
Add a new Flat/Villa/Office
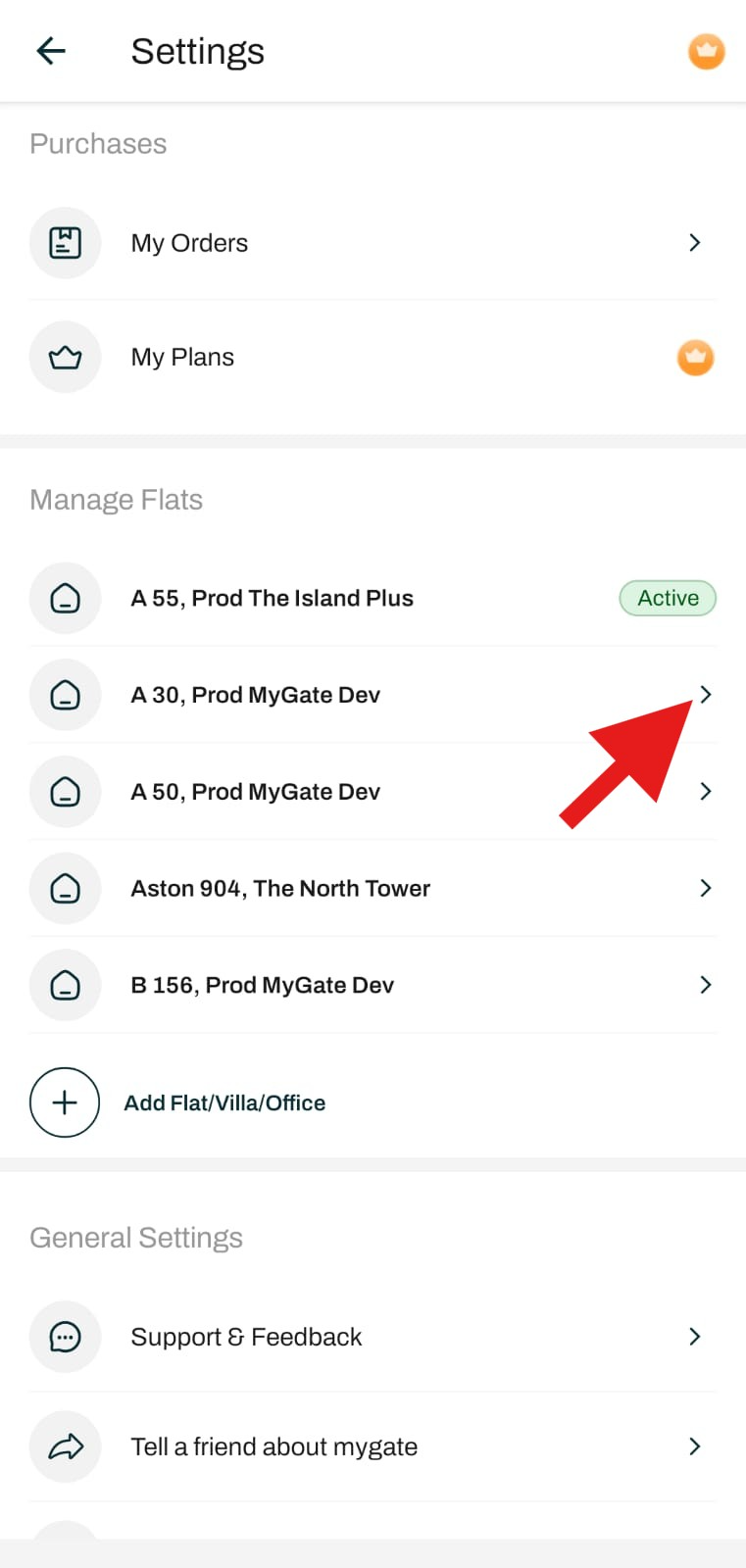177,1102
